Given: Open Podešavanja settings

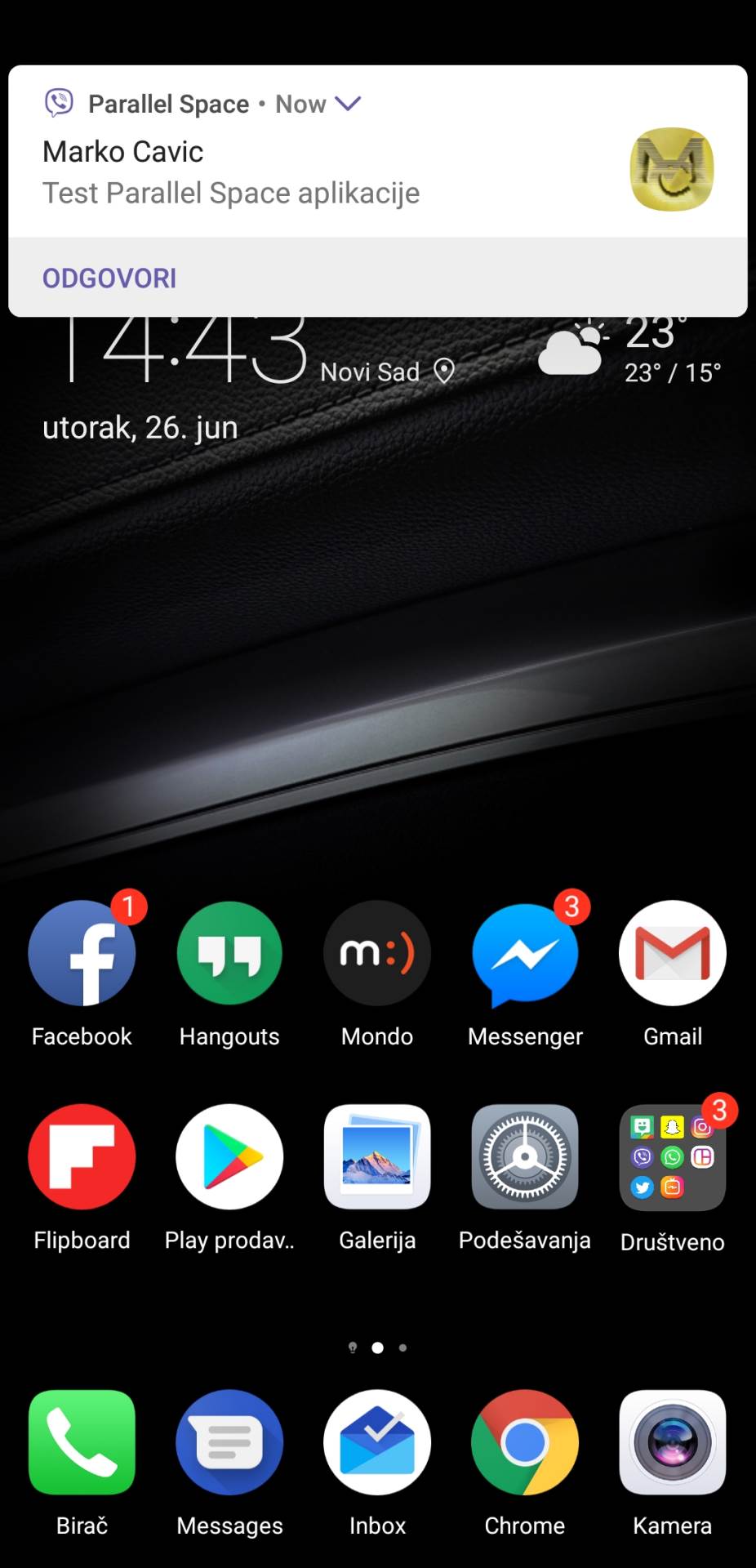Looking at the screenshot, I should click(x=525, y=1156).
